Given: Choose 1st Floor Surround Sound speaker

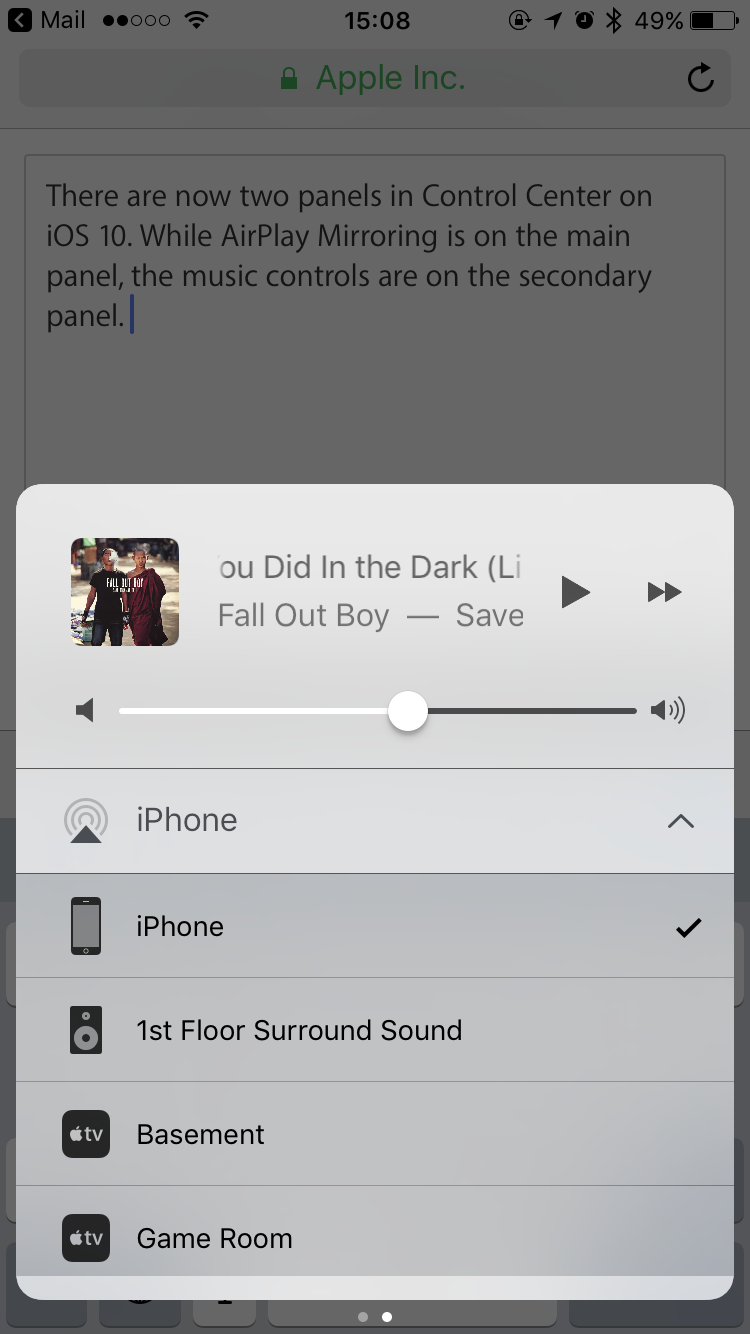Looking at the screenshot, I should click(x=375, y=1030).
